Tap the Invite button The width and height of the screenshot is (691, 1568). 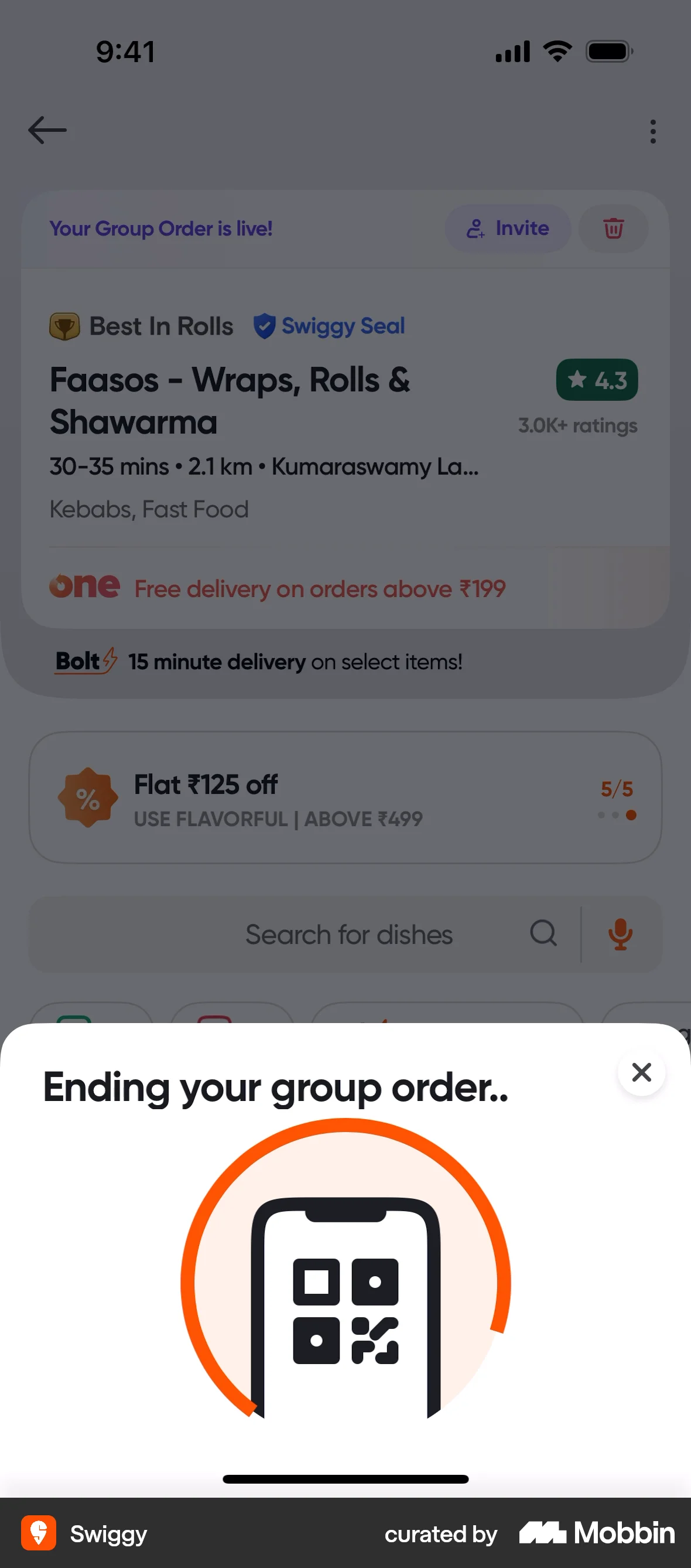coord(508,229)
